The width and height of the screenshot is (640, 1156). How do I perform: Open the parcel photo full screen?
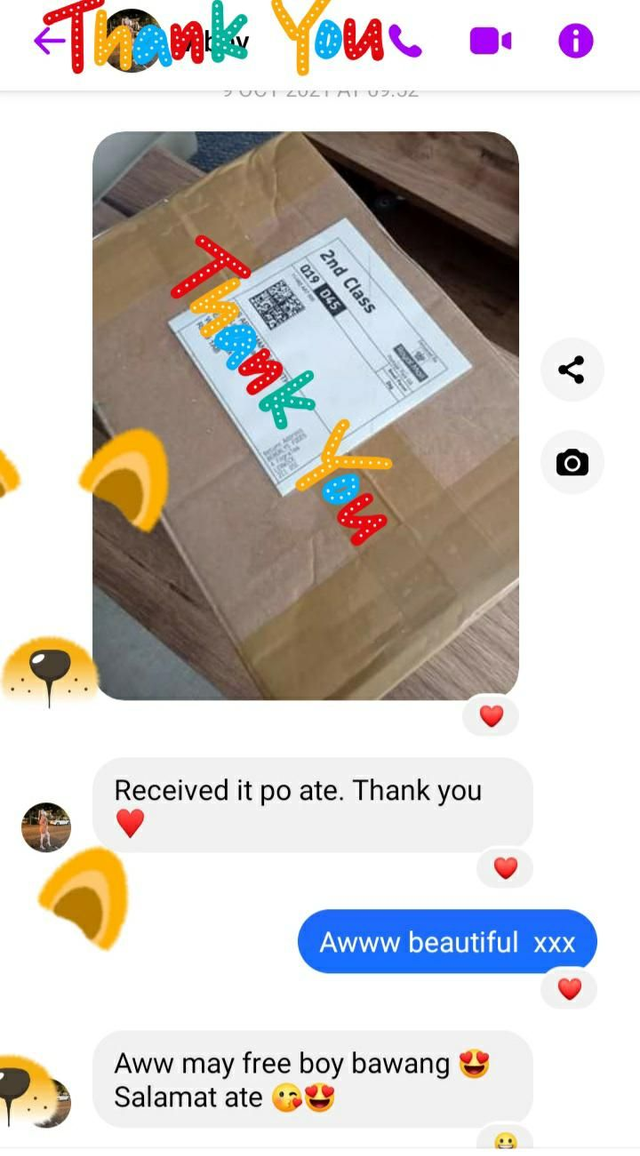tap(305, 415)
